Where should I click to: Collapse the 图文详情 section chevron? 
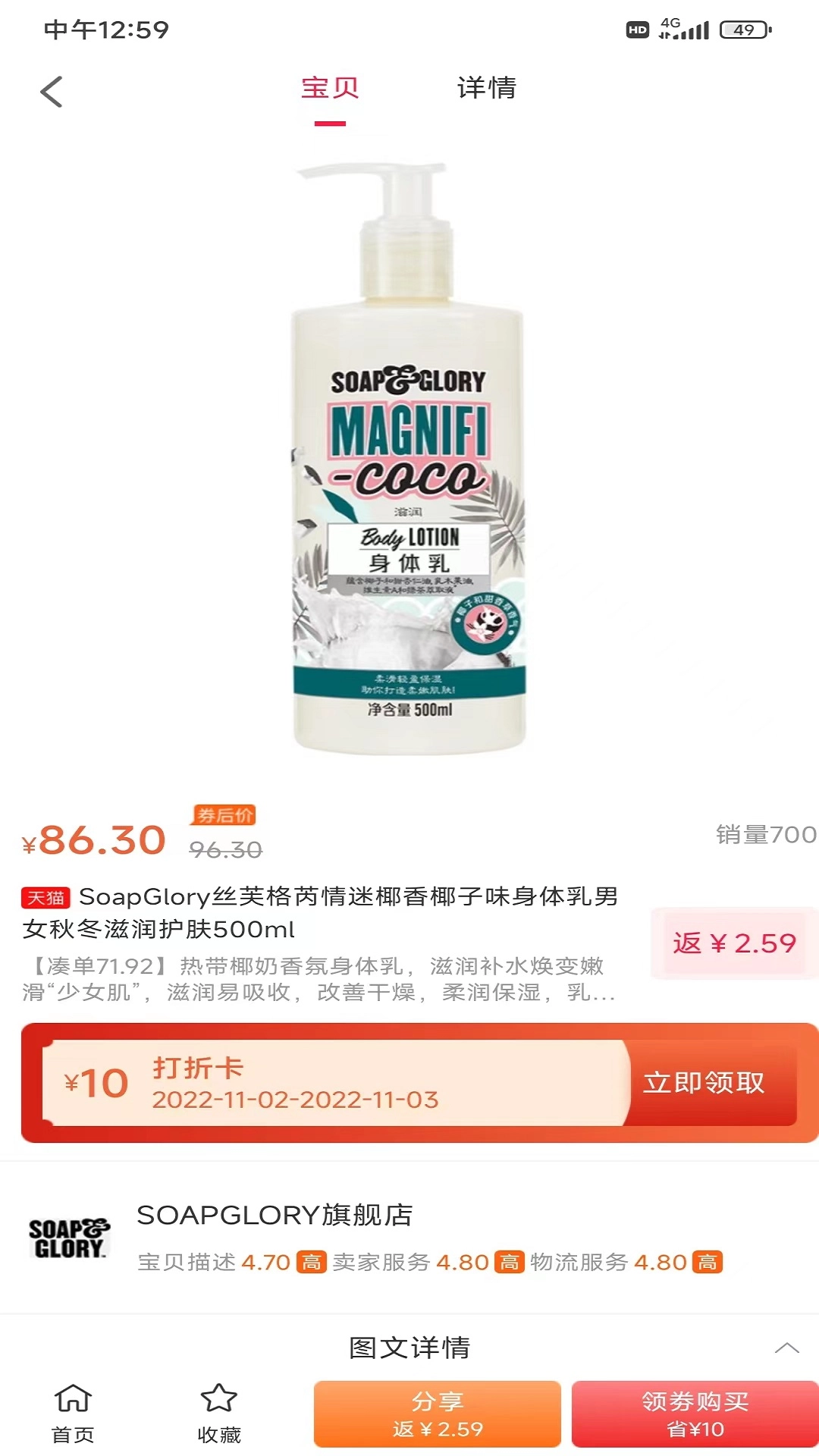(786, 1348)
